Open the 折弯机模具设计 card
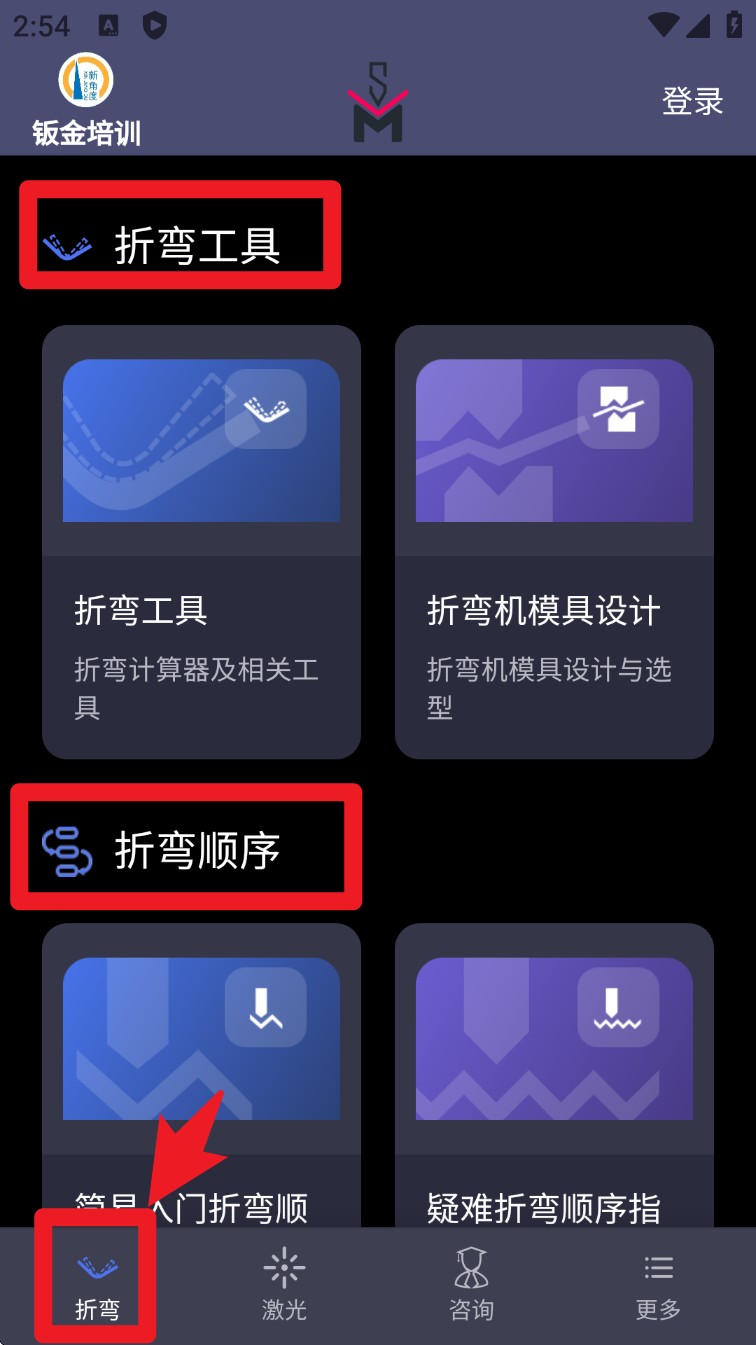Screen dimensions: 756x1345 click(x=554, y=541)
